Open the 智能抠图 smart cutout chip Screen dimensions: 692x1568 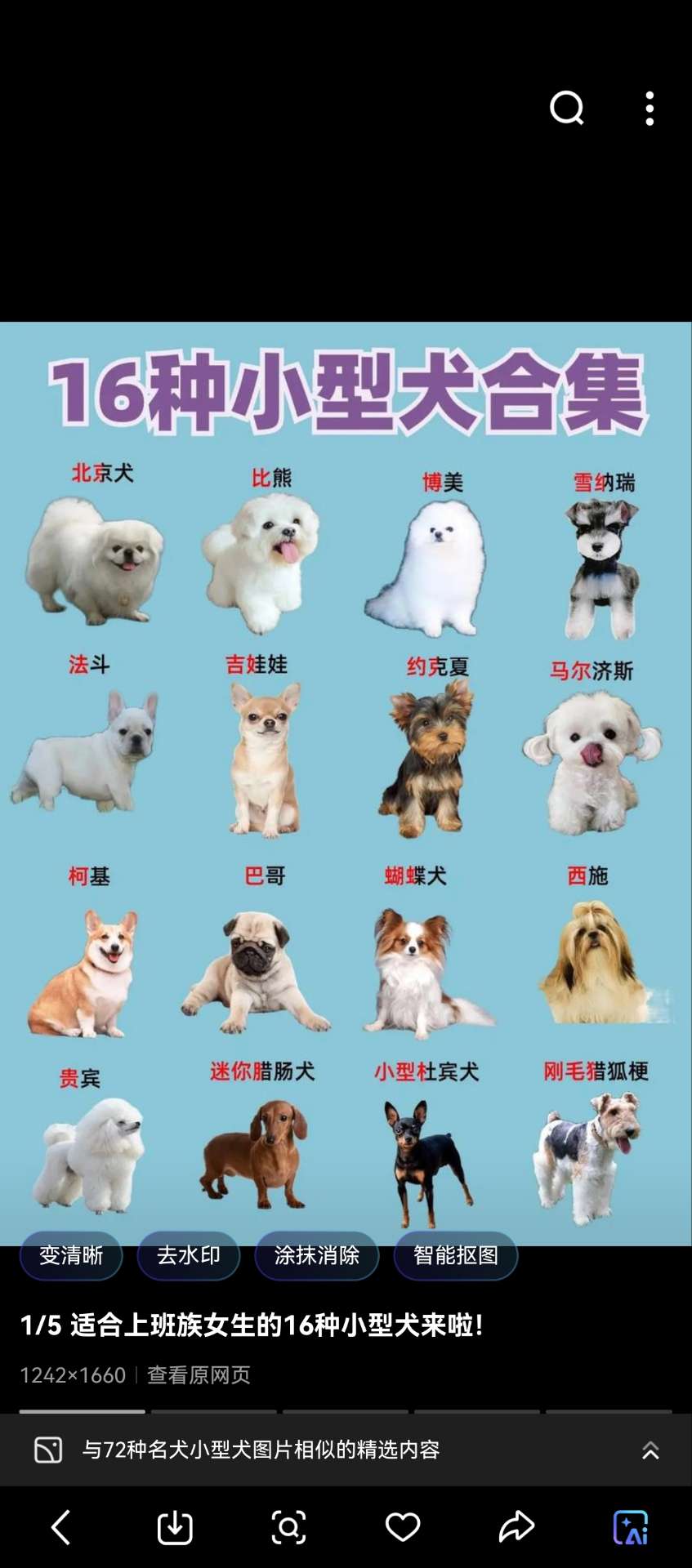point(456,1255)
